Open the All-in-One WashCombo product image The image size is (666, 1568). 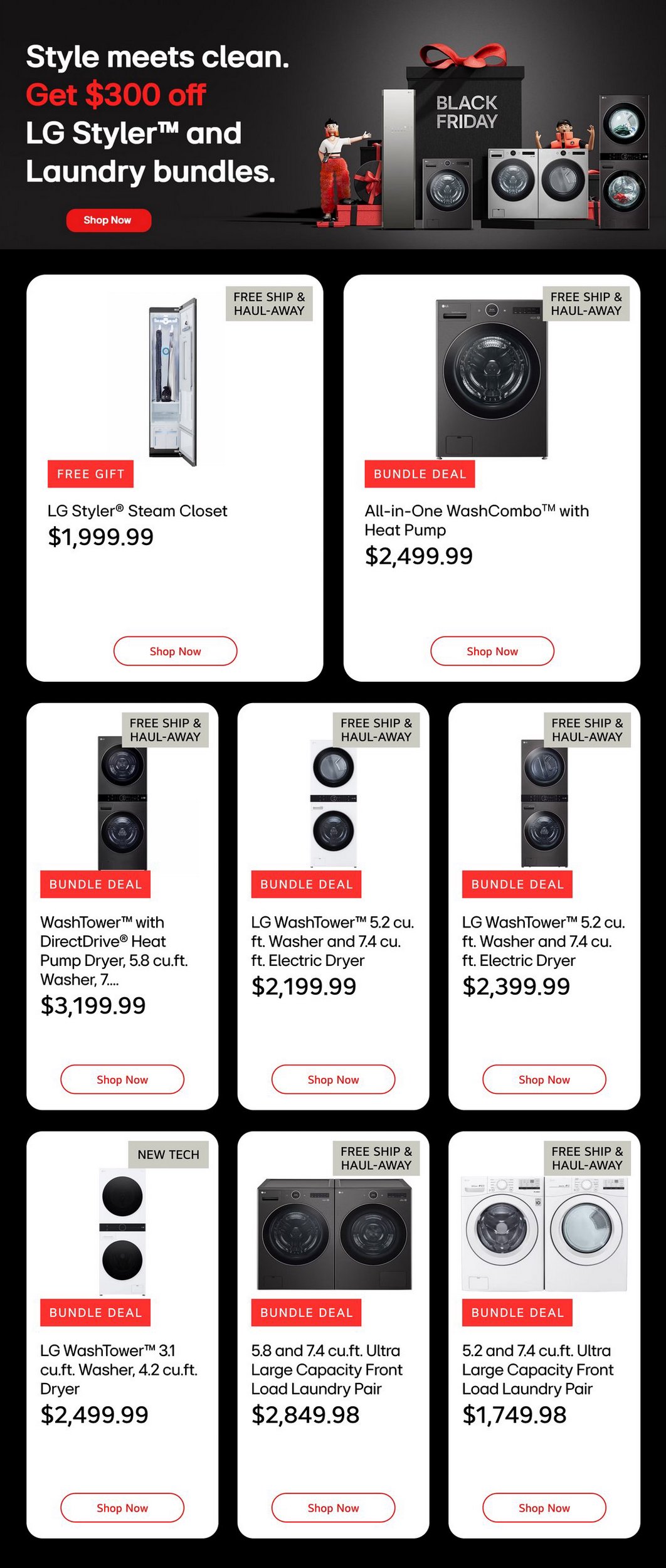coord(492,379)
